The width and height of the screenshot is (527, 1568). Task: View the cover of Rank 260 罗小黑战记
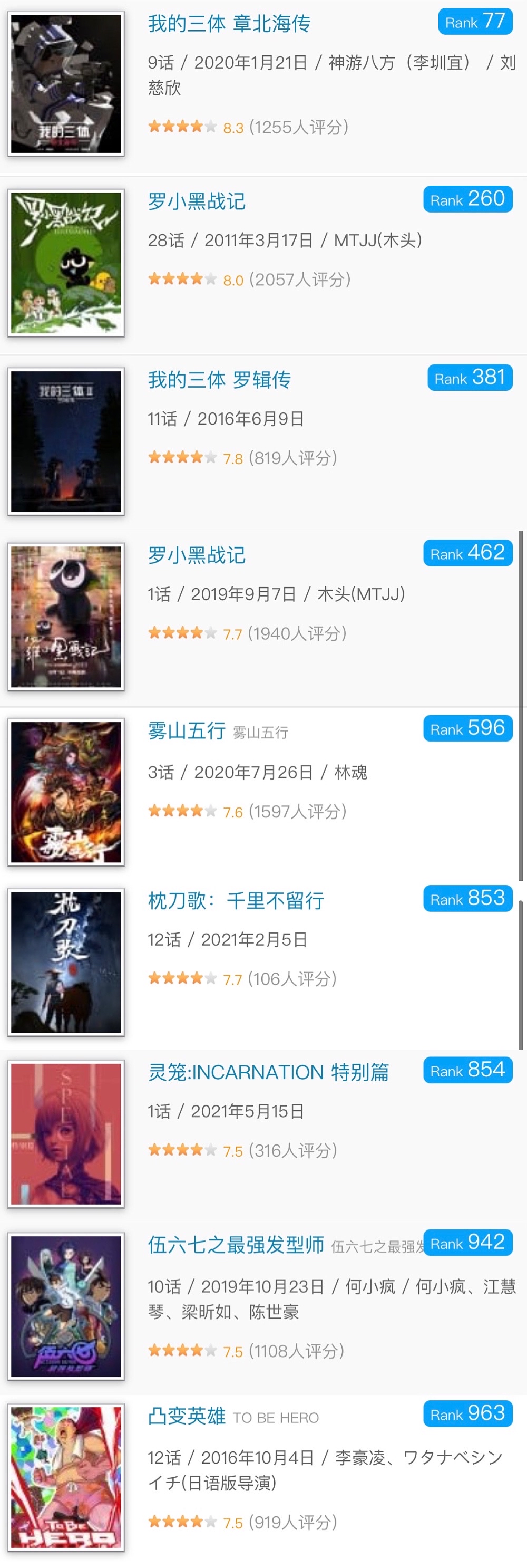point(66,262)
